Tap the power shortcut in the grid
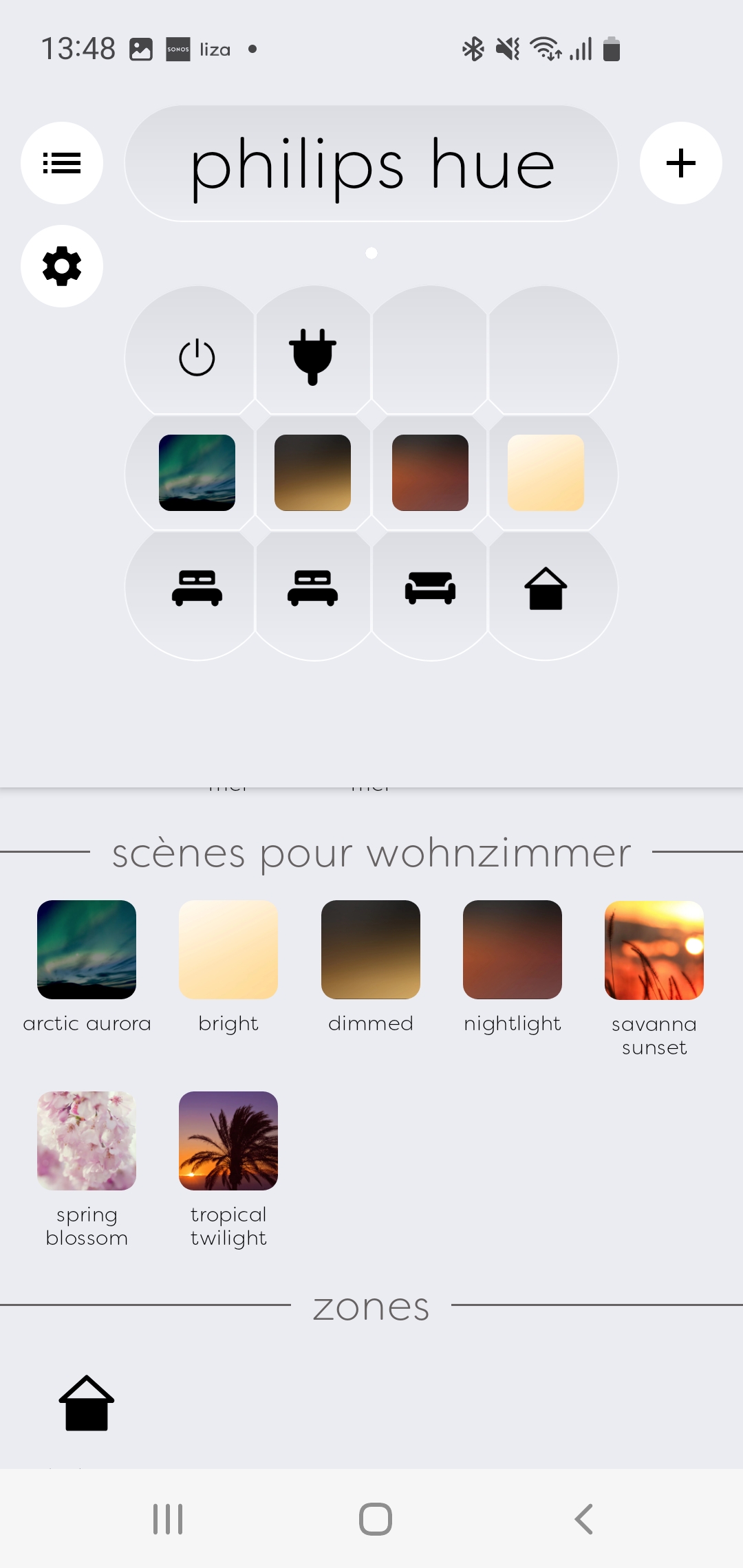 click(197, 358)
